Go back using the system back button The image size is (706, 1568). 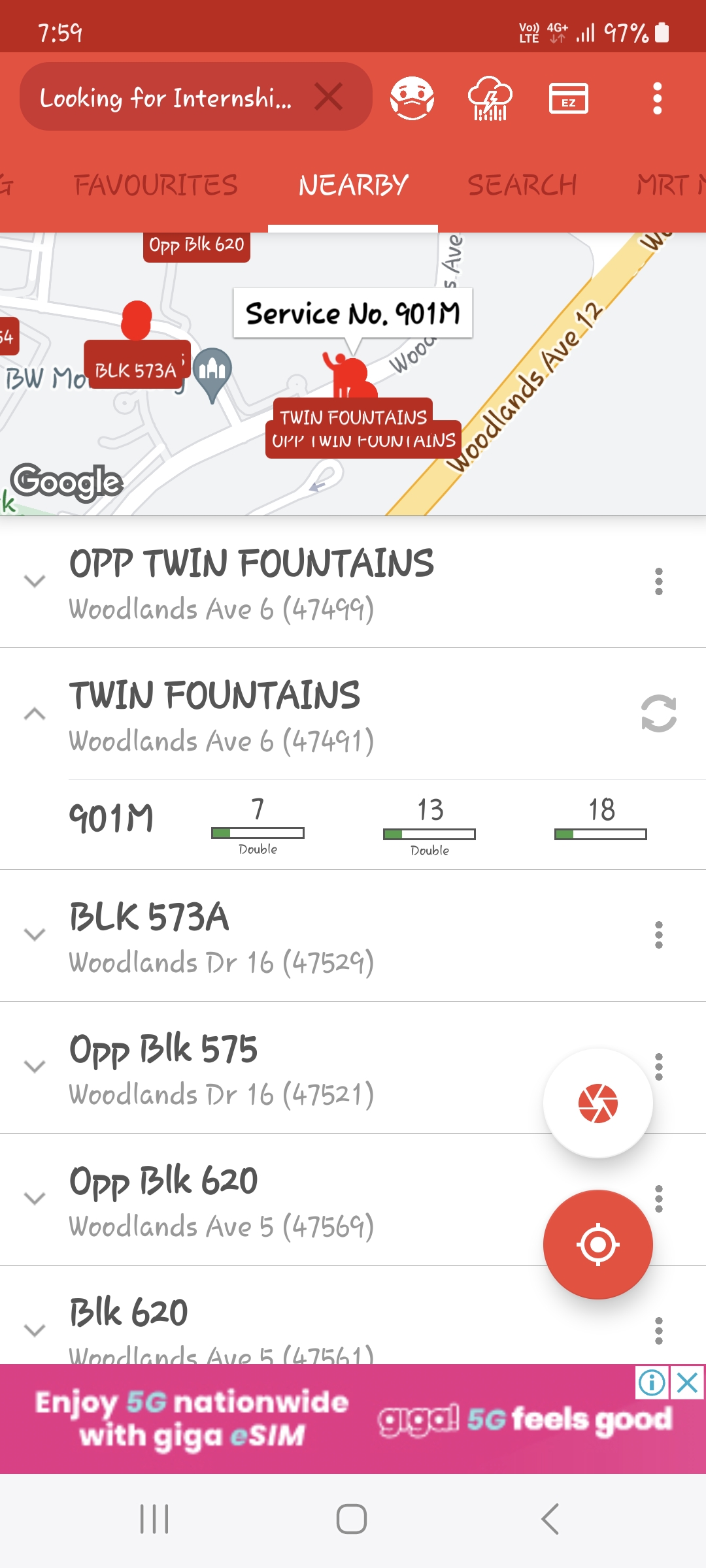pyautogui.click(x=550, y=1518)
